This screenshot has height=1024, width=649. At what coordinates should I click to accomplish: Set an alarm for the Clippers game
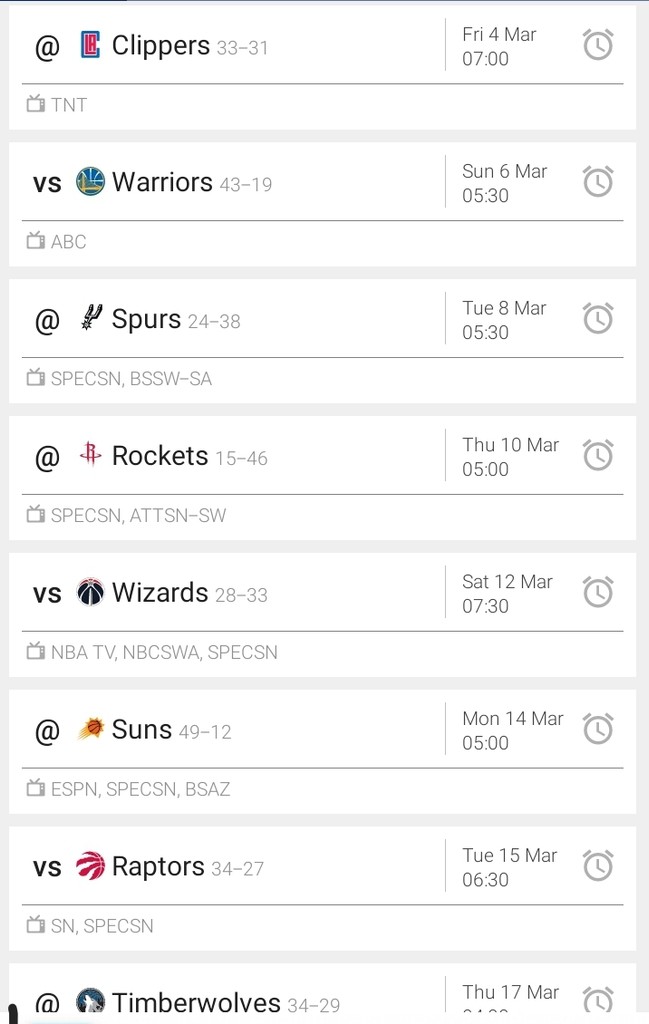(598, 45)
